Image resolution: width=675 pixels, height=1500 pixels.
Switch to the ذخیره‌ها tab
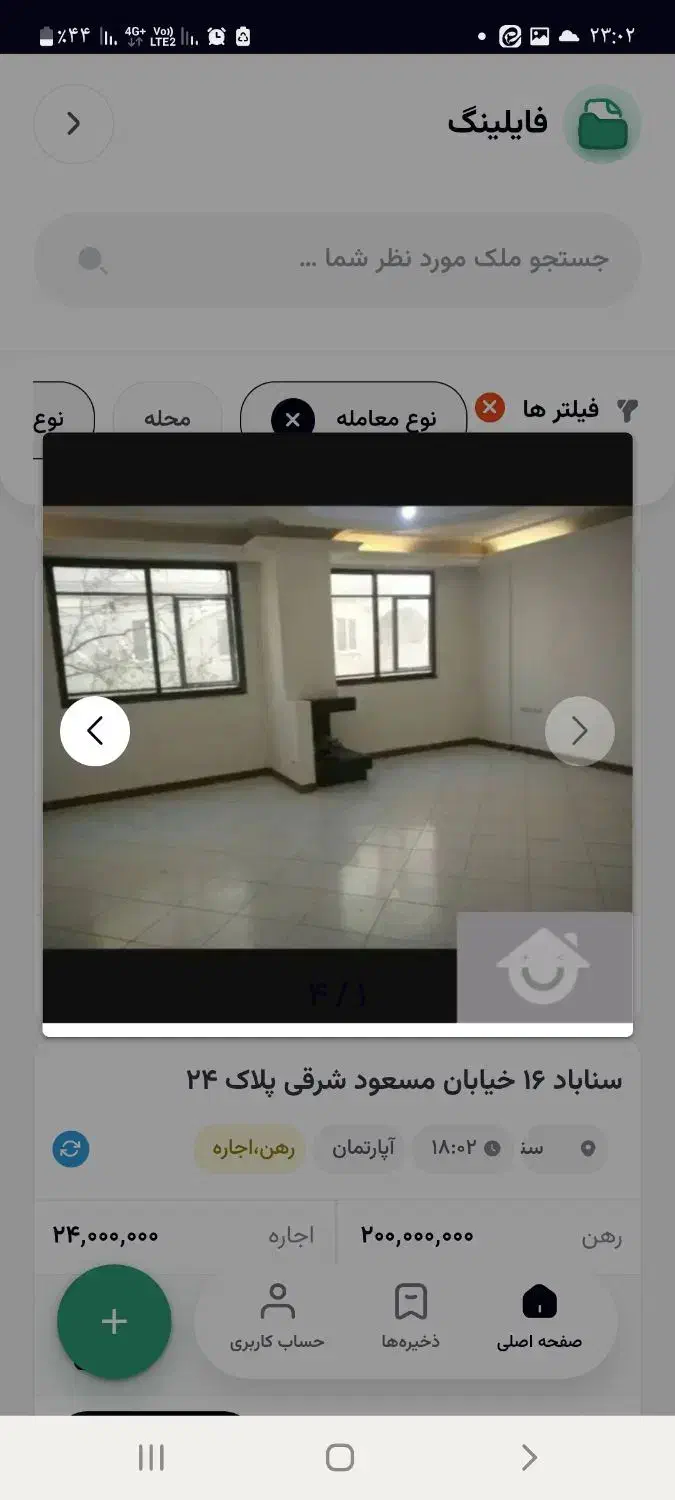pyautogui.click(x=410, y=1317)
